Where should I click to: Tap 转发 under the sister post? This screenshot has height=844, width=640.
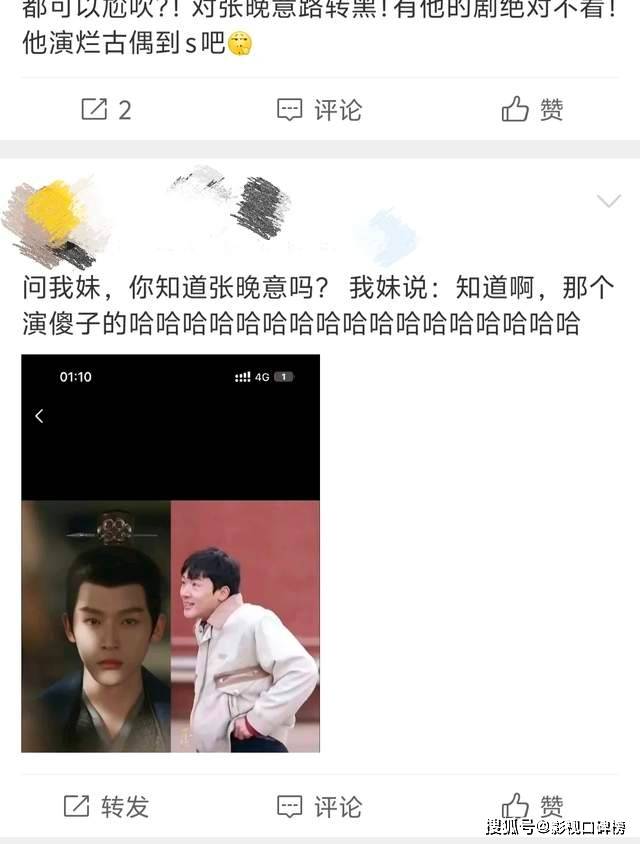click(105, 806)
